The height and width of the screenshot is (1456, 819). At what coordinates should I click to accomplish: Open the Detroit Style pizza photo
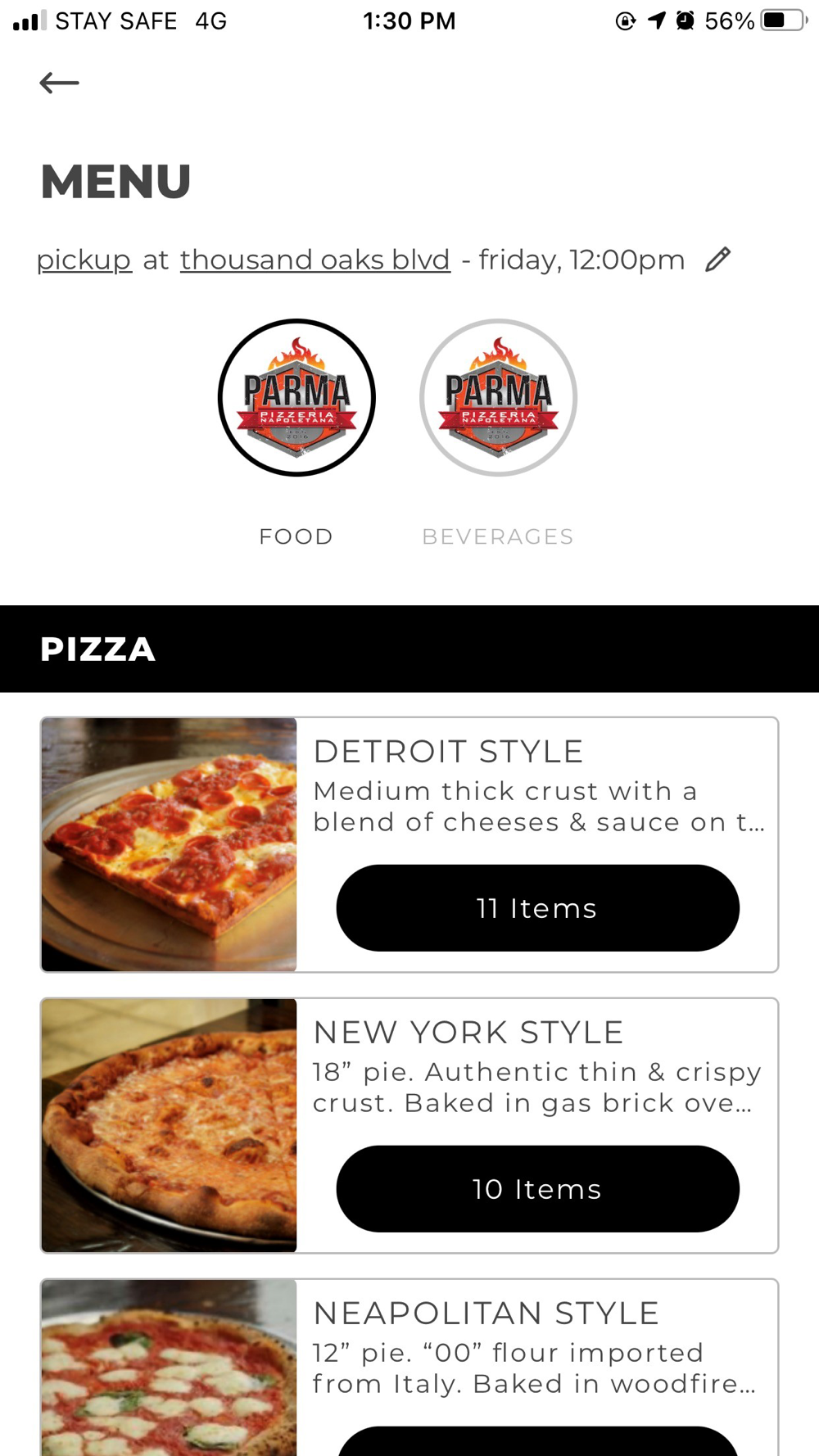[170, 844]
